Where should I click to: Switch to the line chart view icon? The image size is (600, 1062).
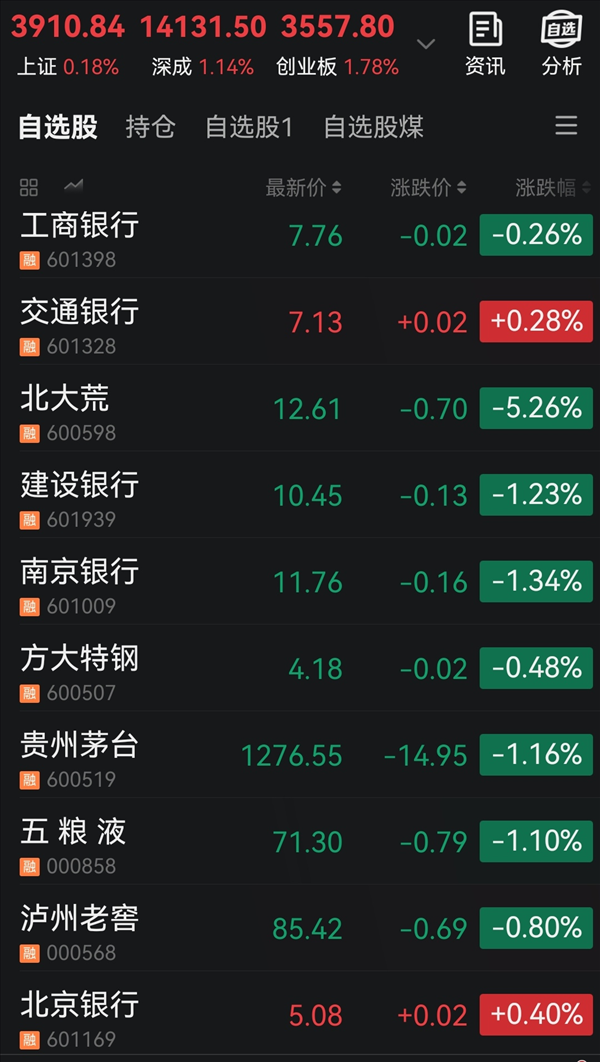click(x=74, y=186)
